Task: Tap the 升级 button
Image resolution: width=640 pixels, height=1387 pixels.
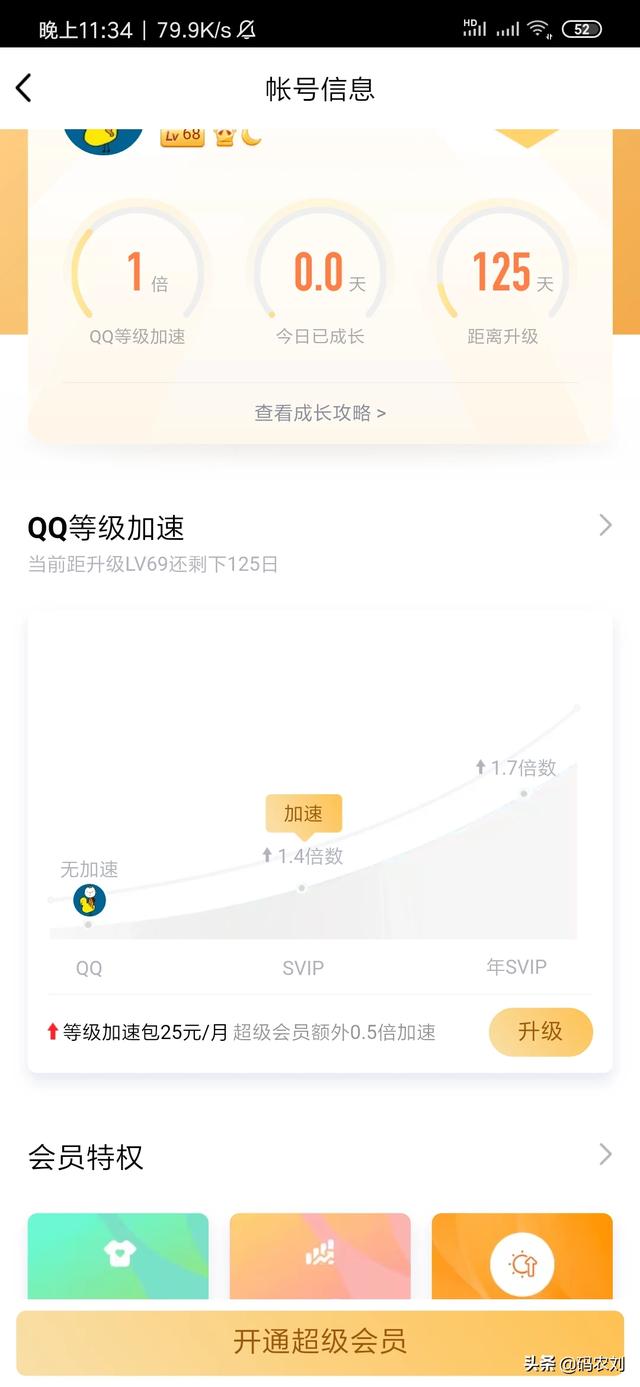Action: point(540,1032)
